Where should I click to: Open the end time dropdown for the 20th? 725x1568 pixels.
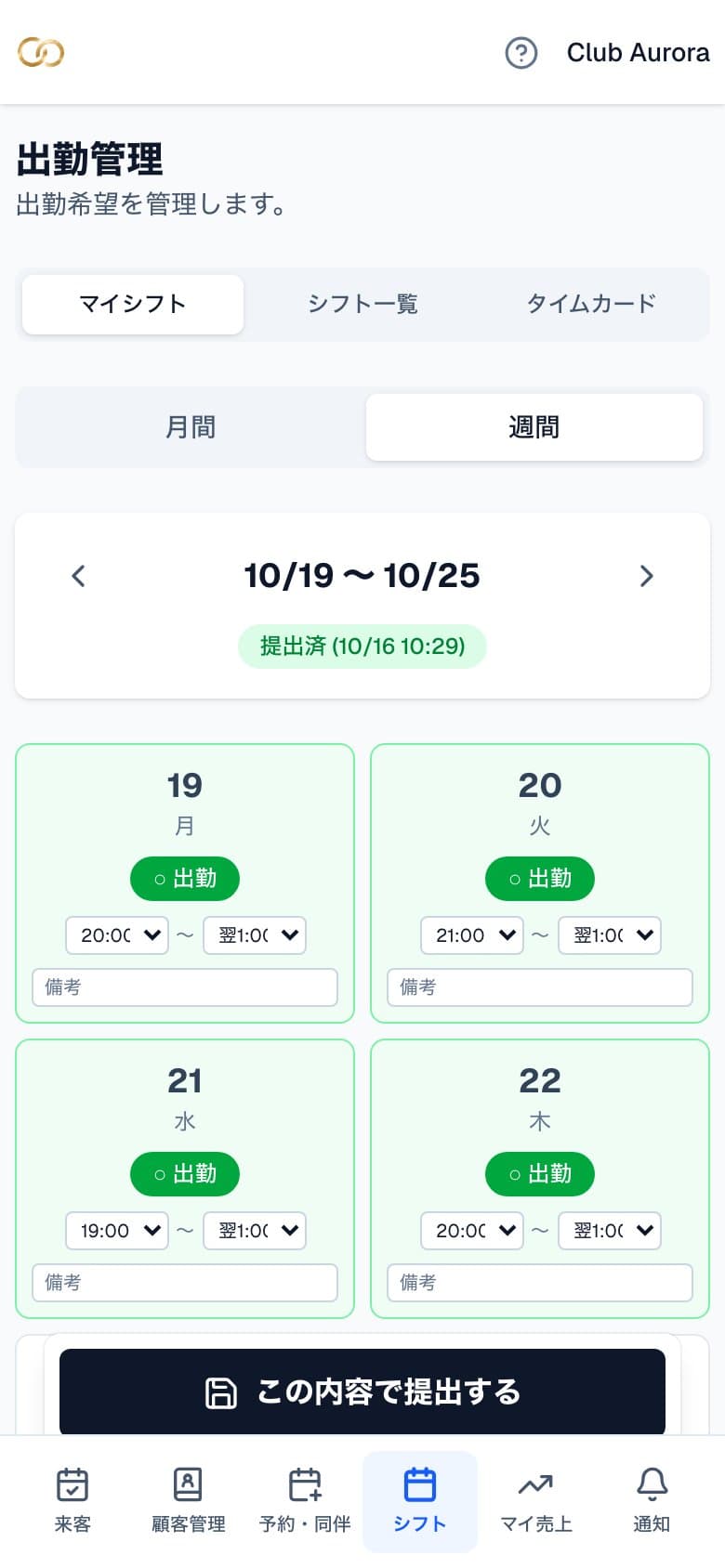[x=610, y=935]
